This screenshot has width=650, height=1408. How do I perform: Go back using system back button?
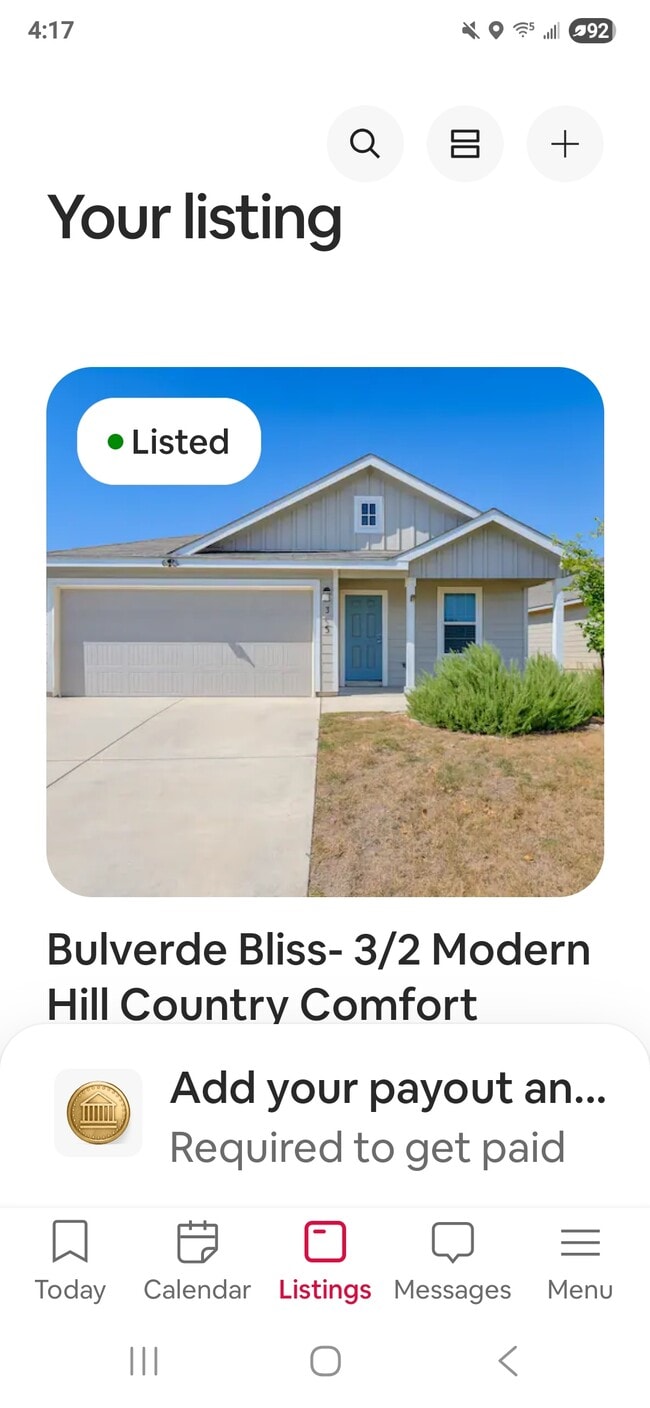[x=508, y=1361]
